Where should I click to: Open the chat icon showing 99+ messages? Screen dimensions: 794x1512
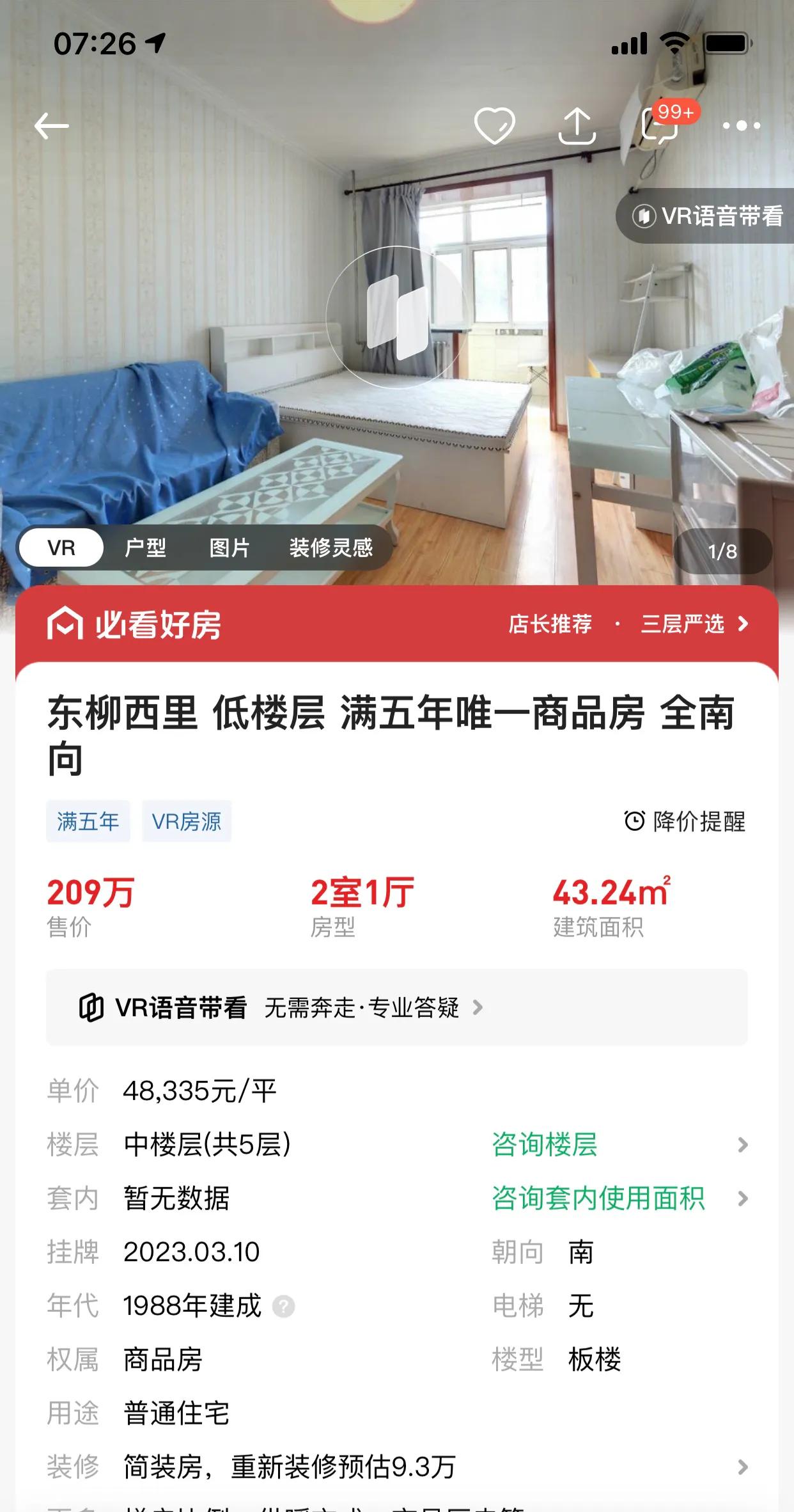pos(663,129)
